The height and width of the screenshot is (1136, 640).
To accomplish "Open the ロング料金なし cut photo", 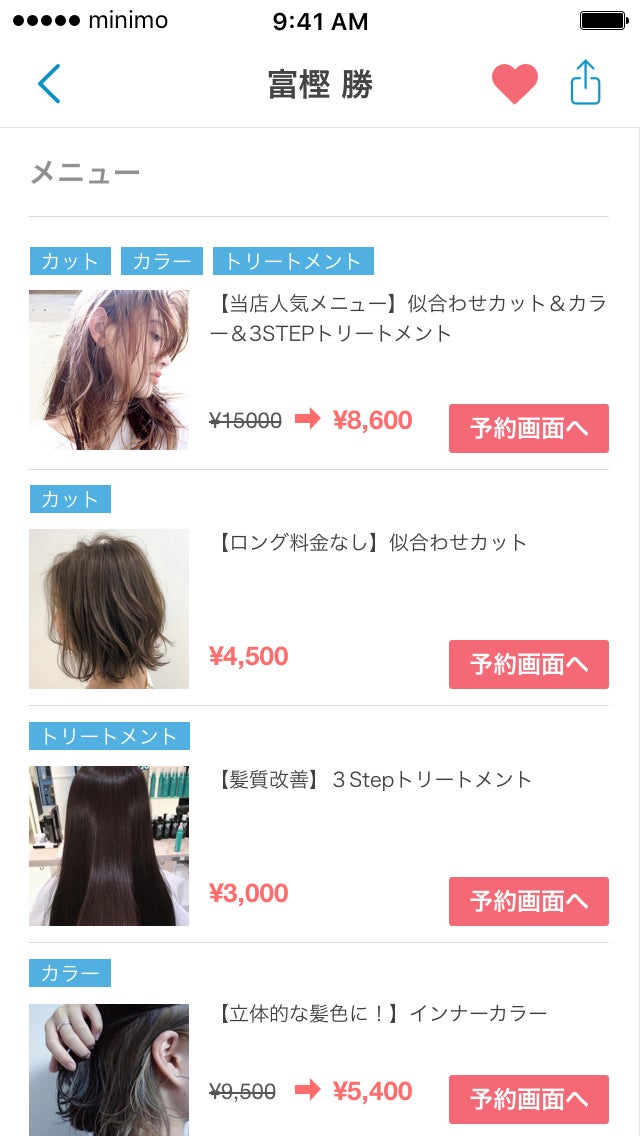I will pos(109,608).
